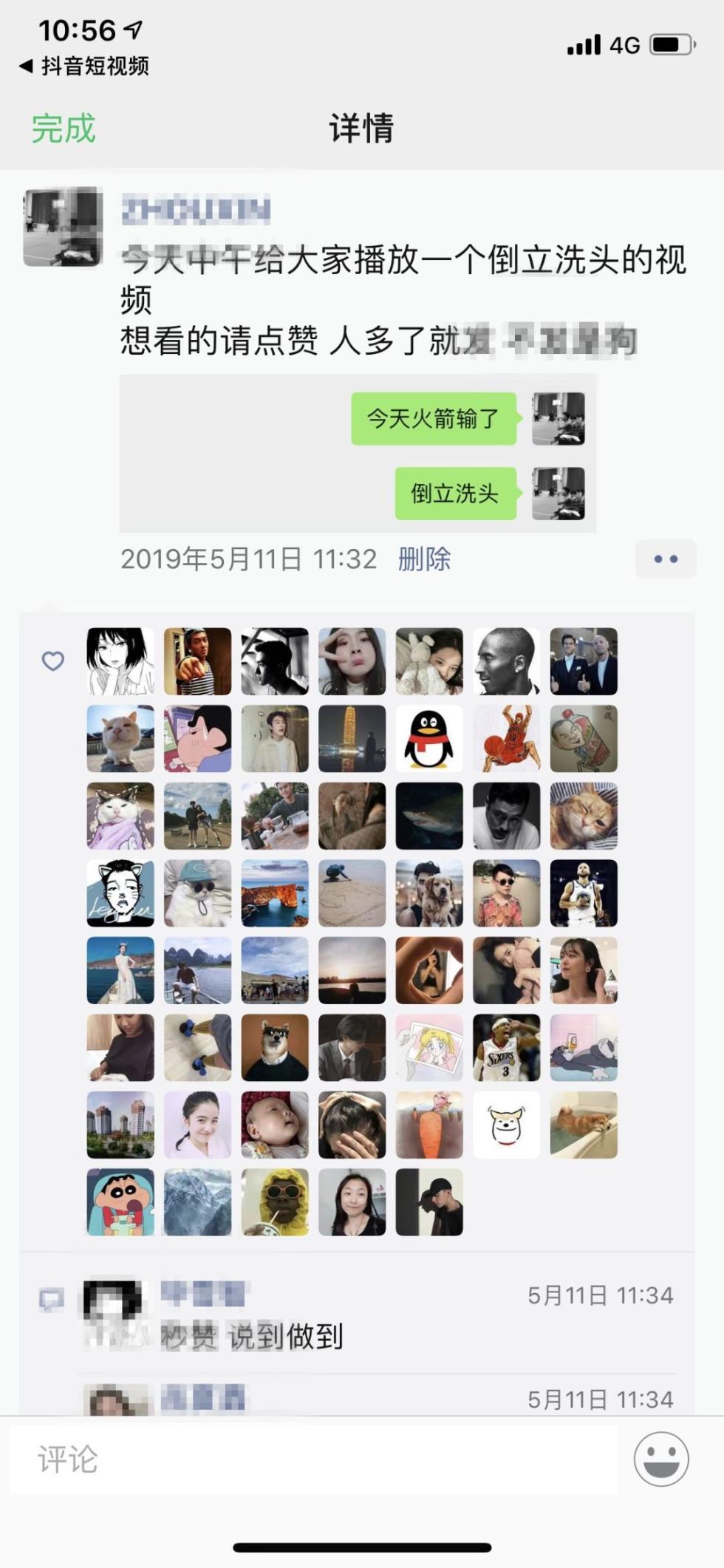The image size is (724, 1568).
Task: Open the carrot avatar liker's profile
Action: (429, 1125)
